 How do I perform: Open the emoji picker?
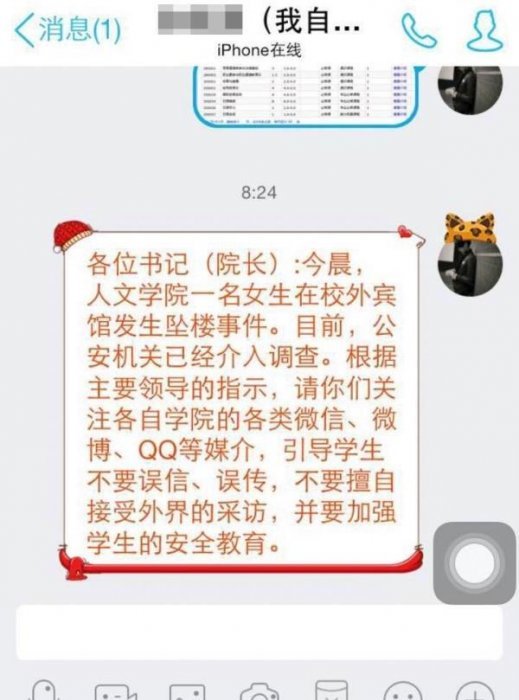(x=403, y=690)
